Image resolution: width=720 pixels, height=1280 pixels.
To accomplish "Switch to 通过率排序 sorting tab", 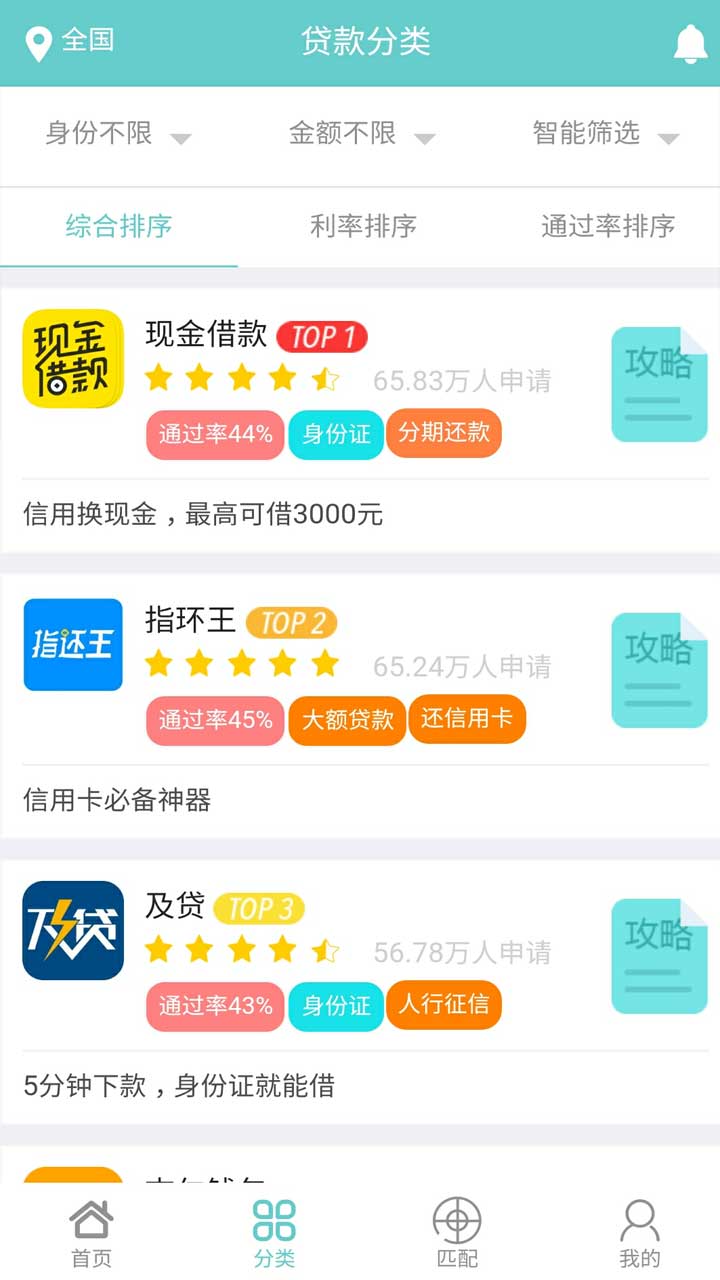I will coord(607,226).
